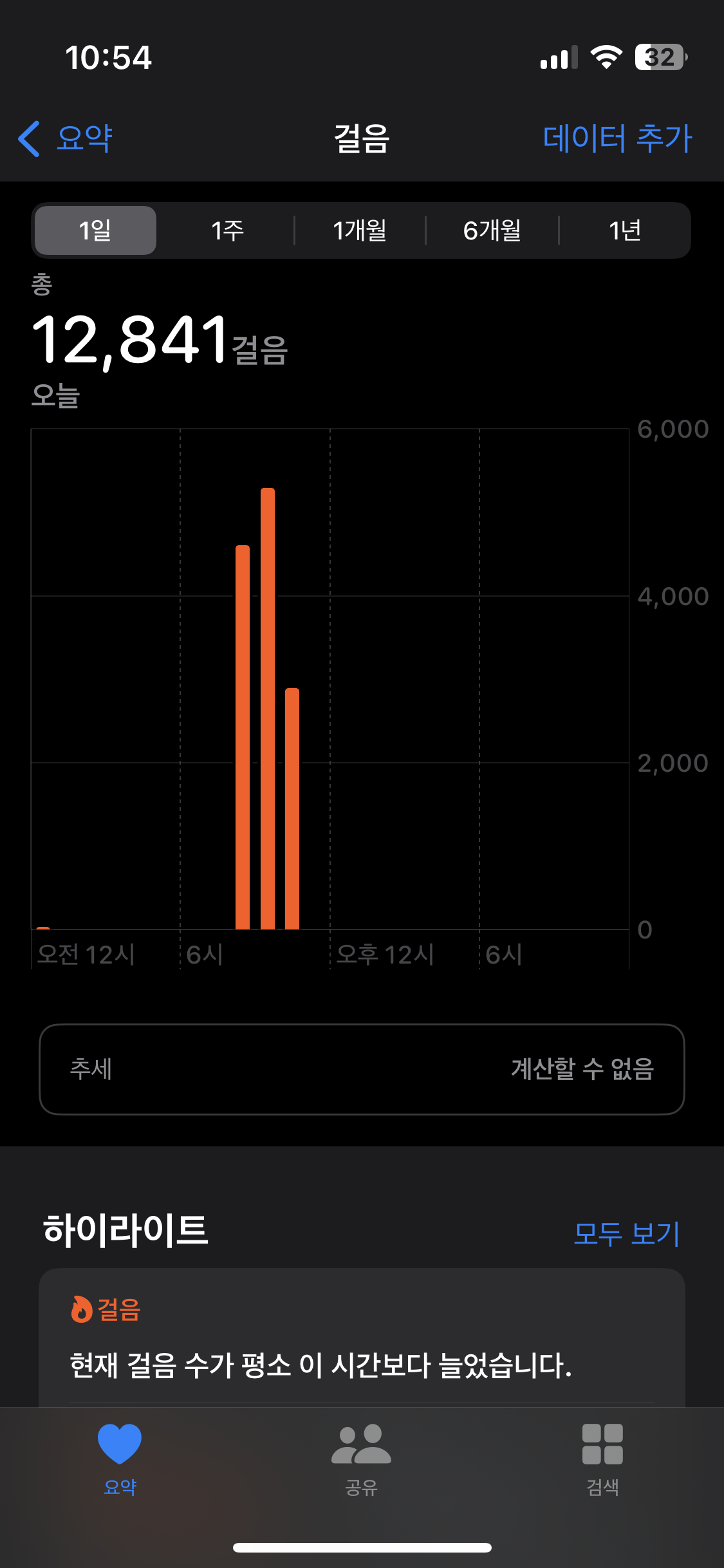The height and width of the screenshot is (1568, 724).
Task: Open the 추세 trend row
Action: click(x=362, y=1069)
